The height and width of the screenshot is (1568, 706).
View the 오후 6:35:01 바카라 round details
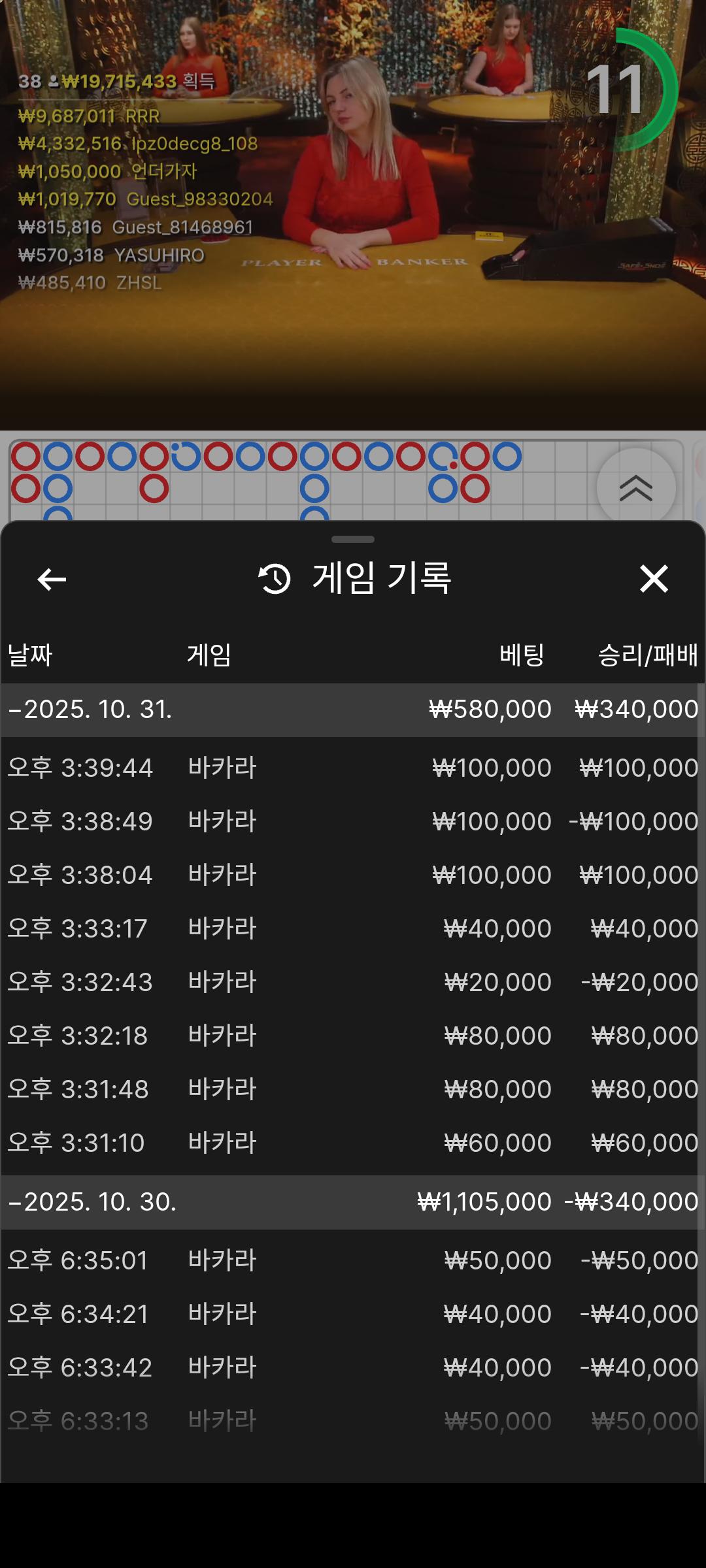(353, 1260)
